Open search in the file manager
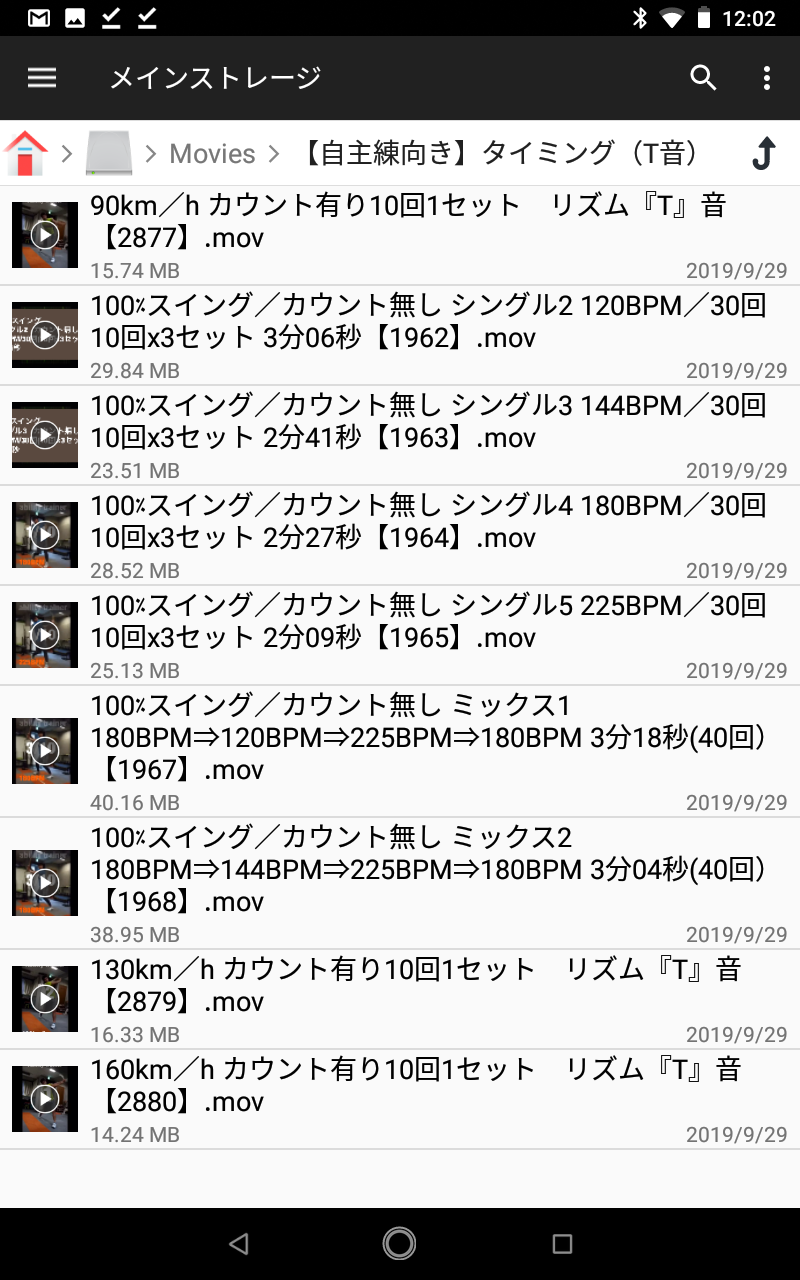800x1280 pixels. click(704, 78)
